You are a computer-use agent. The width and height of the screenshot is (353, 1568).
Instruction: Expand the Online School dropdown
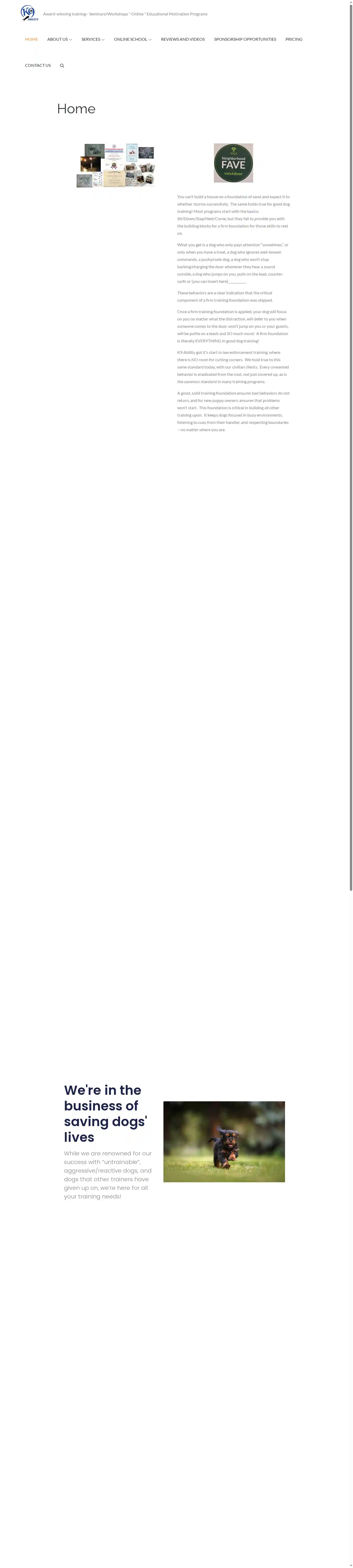pos(132,39)
